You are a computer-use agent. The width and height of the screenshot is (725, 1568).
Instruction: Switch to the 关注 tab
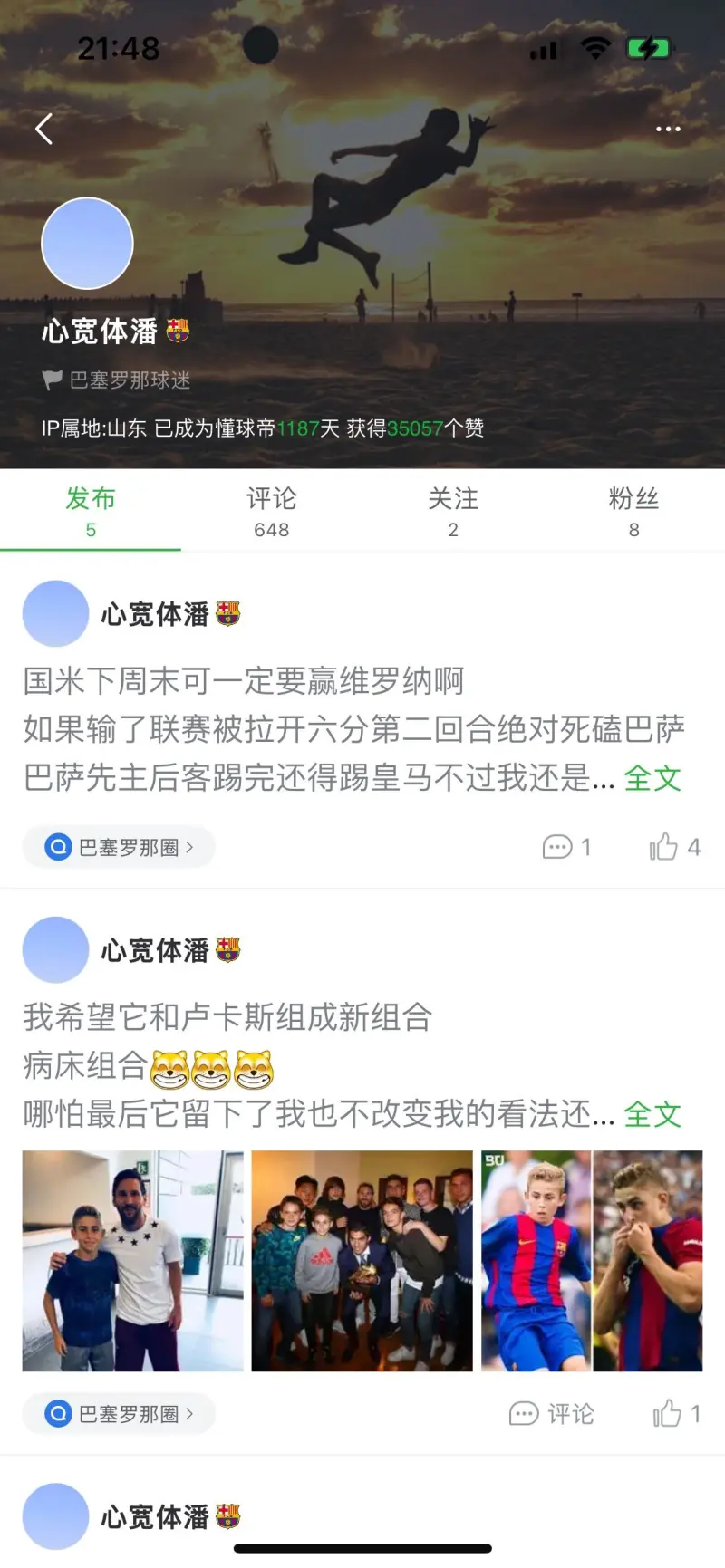tap(452, 511)
